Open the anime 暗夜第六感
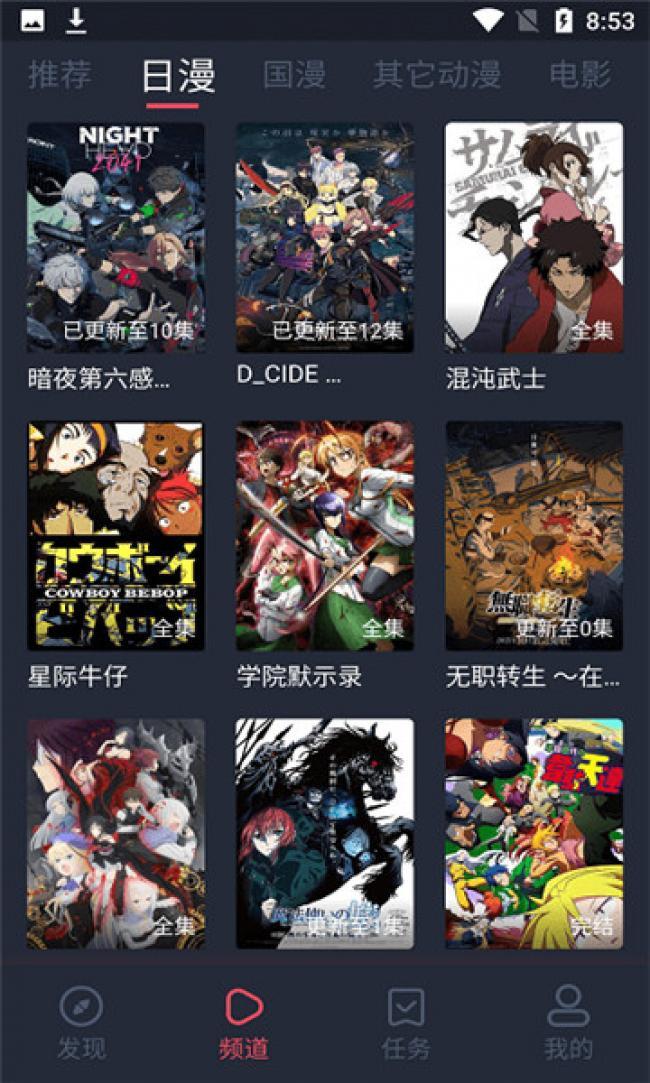650x1083 pixels. (116, 237)
